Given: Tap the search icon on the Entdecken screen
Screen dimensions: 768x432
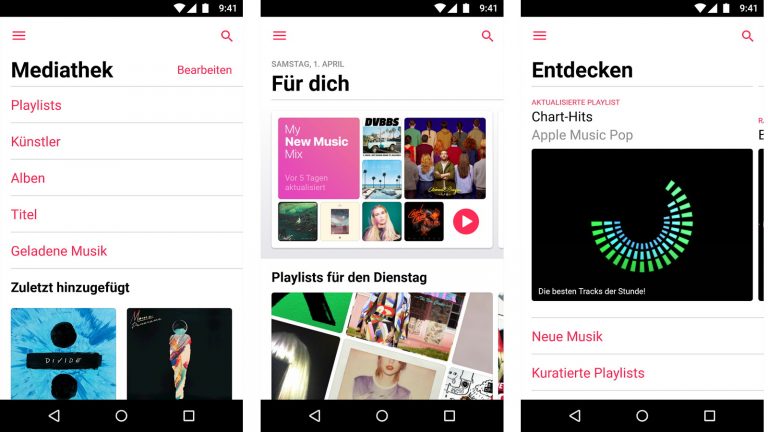Looking at the screenshot, I should click(x=747, y=36).
